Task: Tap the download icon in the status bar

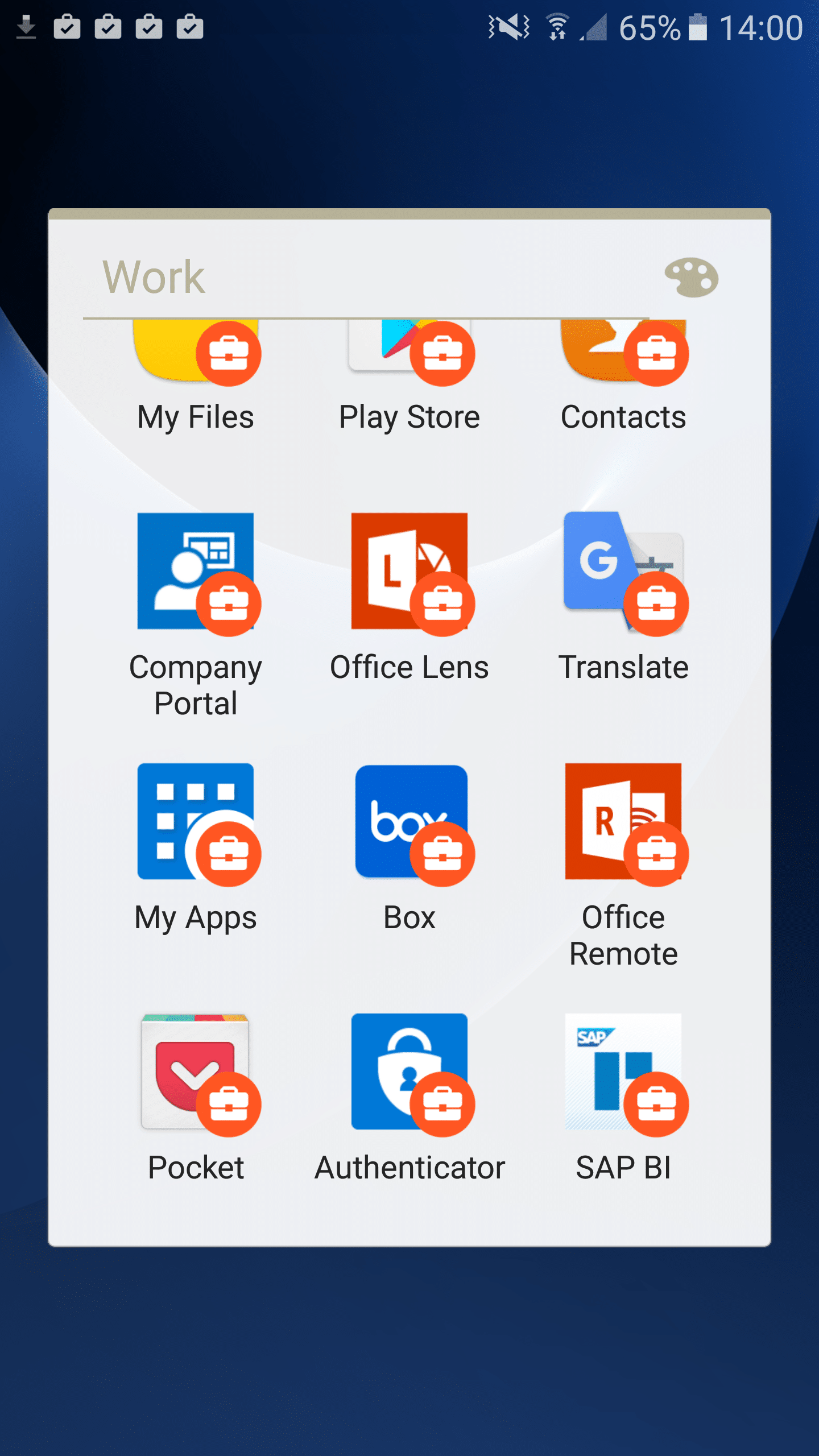Action: tap(25, 25)
